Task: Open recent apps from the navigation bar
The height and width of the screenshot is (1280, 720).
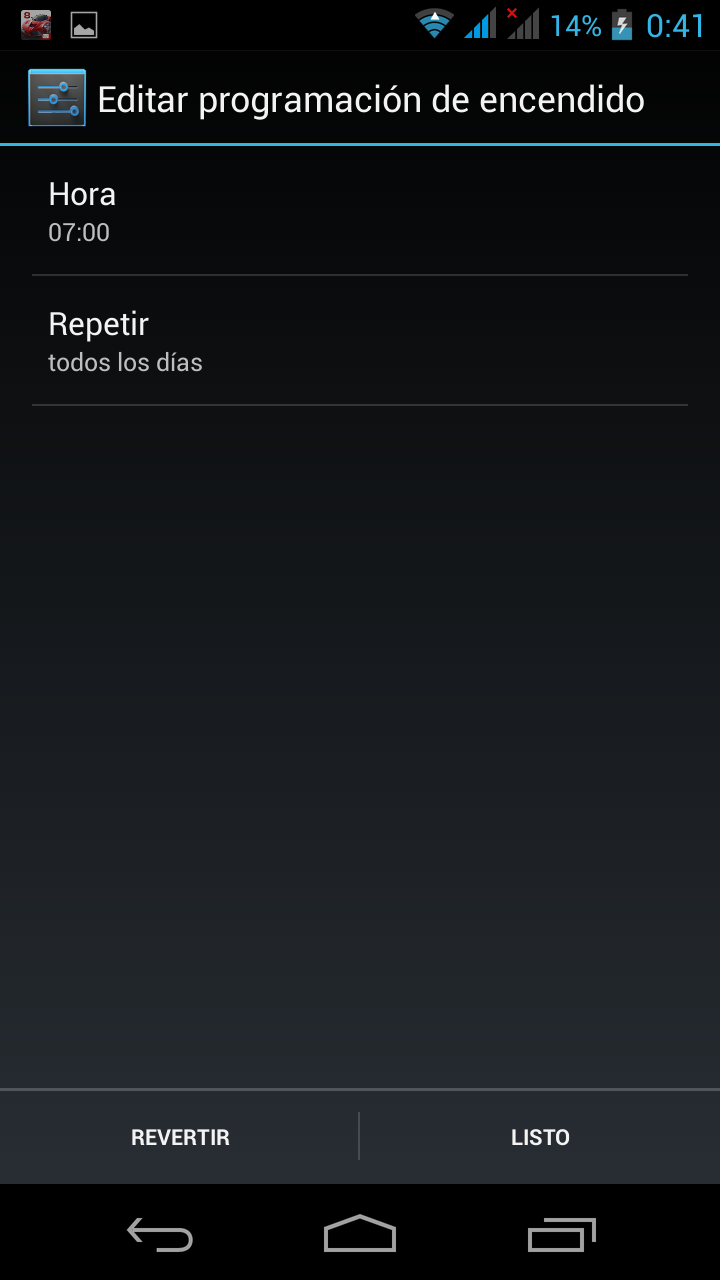Action: tap(561, 1235)
